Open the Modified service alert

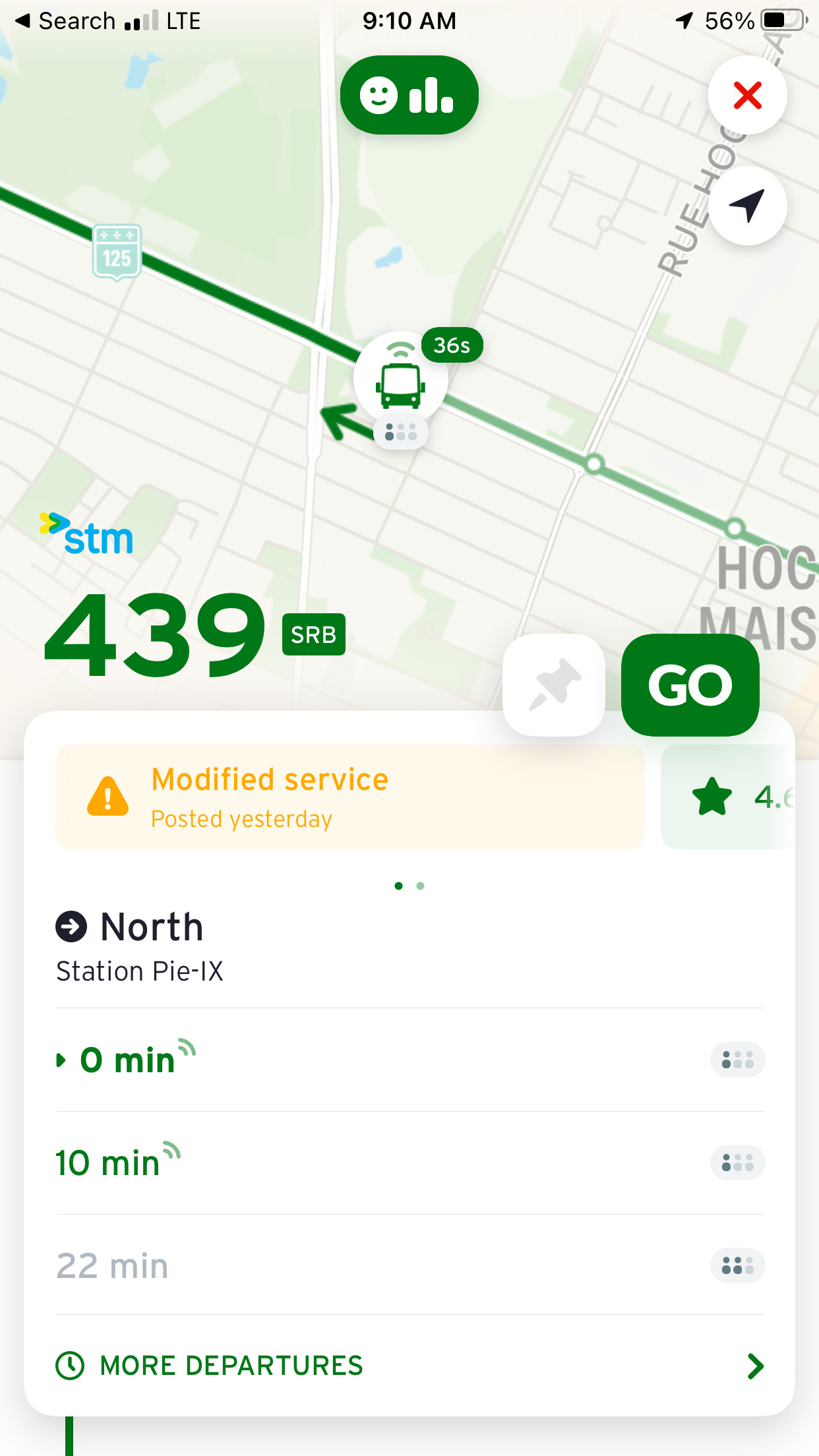[349, 797]
